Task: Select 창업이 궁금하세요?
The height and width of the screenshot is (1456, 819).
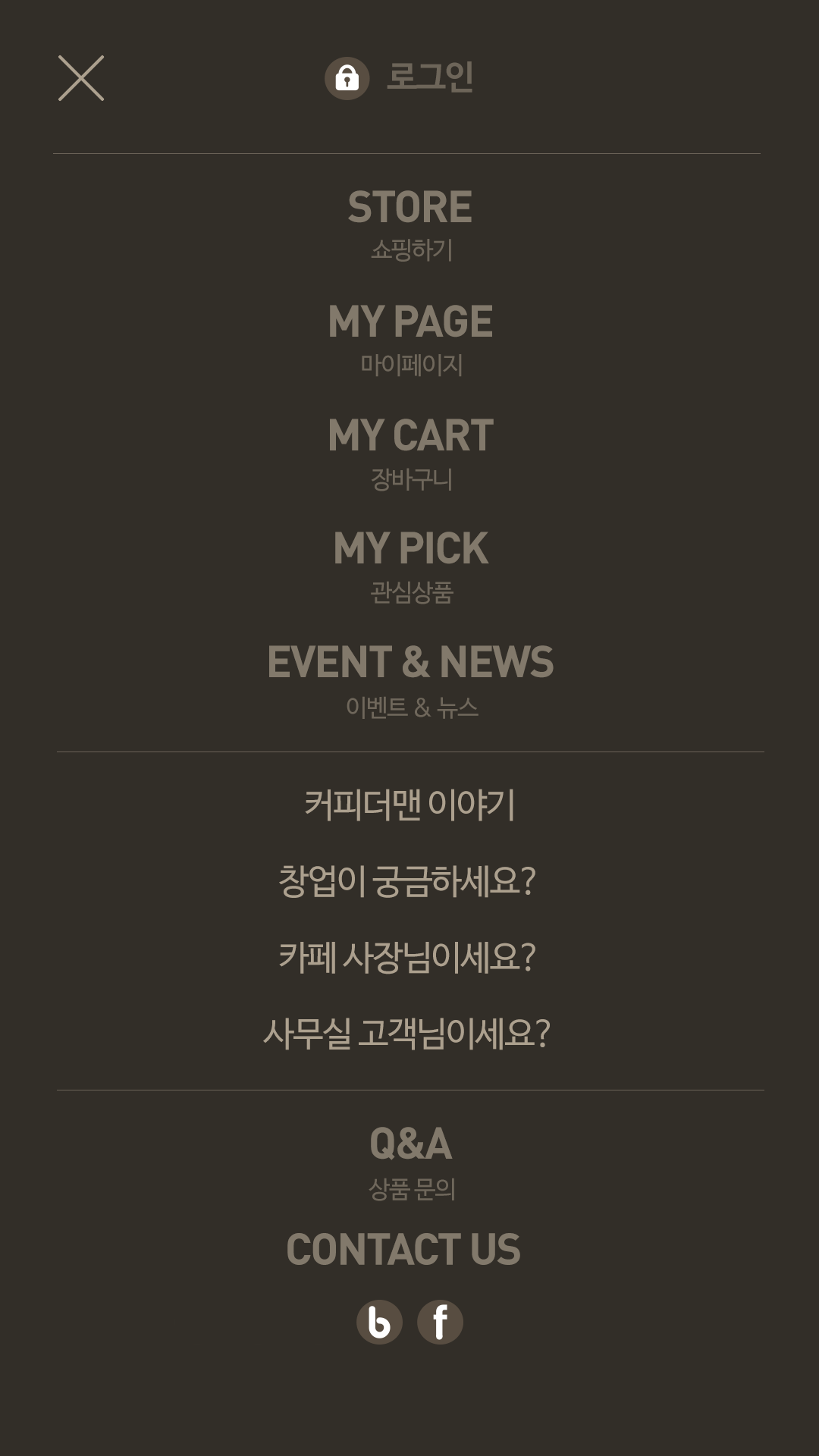Action: (407, 880)
